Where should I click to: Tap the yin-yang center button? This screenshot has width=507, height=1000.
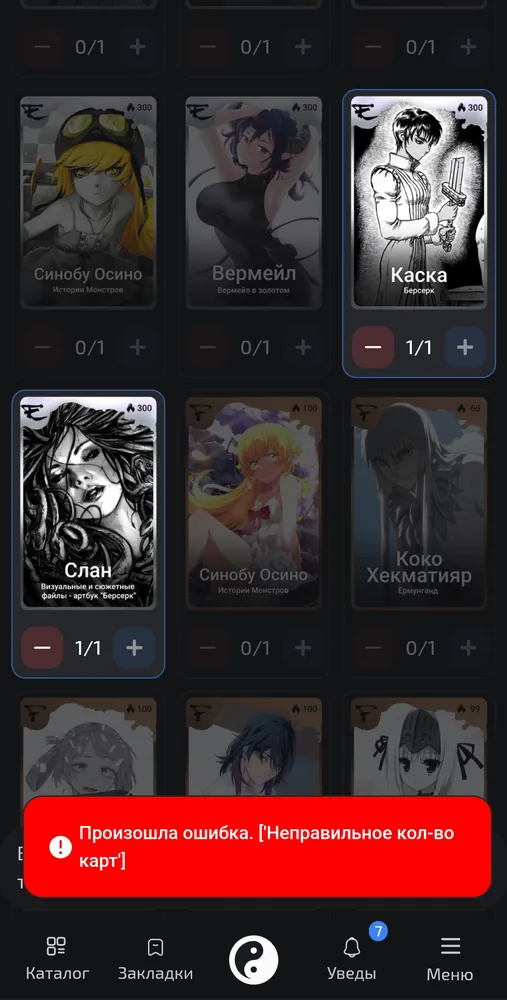pyautogui.click(x=254, y=960)
